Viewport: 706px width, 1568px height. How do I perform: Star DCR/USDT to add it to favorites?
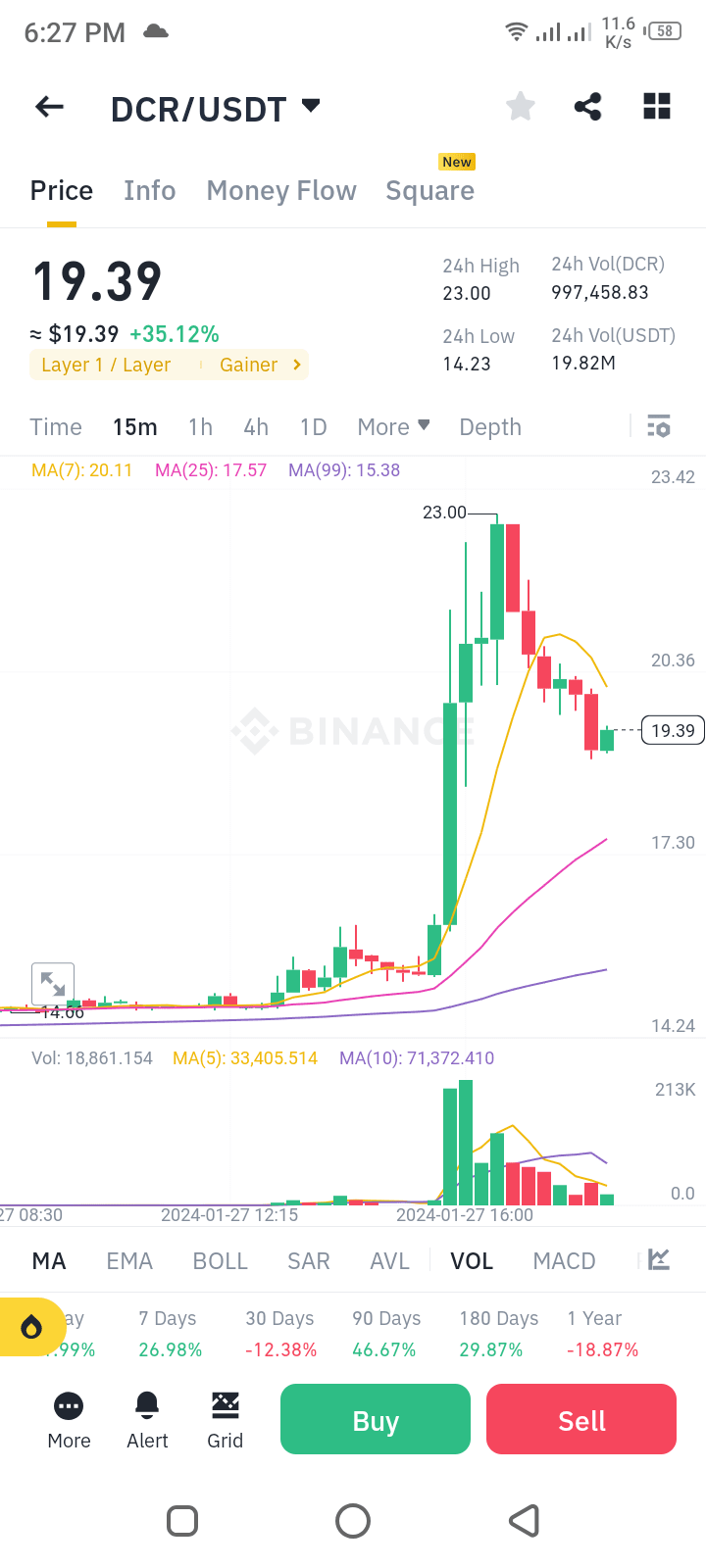(x=520, y=107)
